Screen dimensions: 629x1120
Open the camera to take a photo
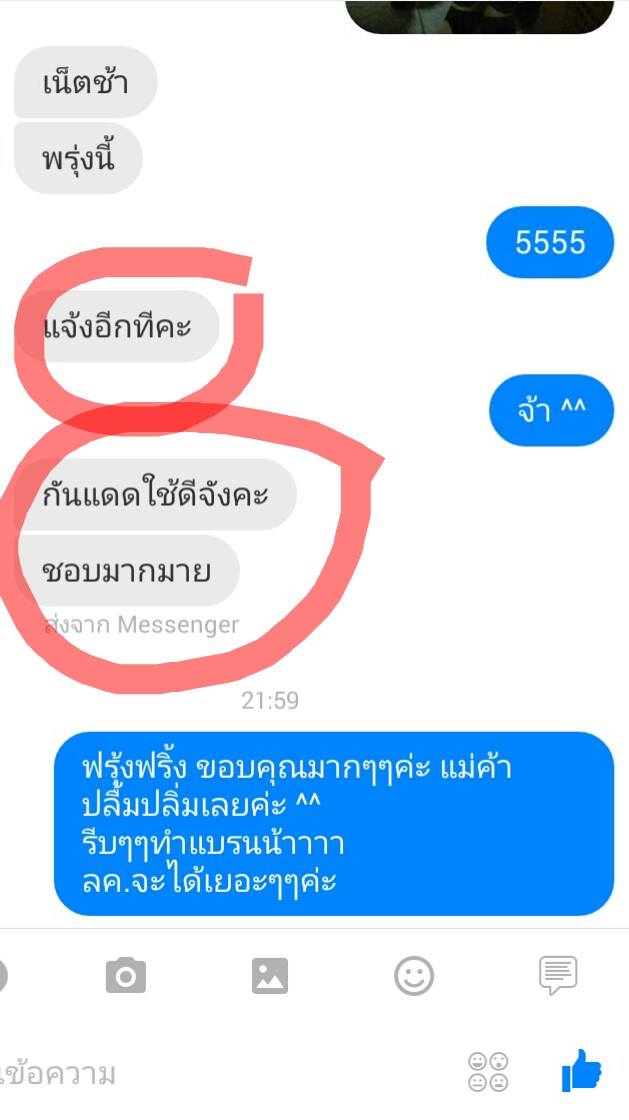coord(126,975)
